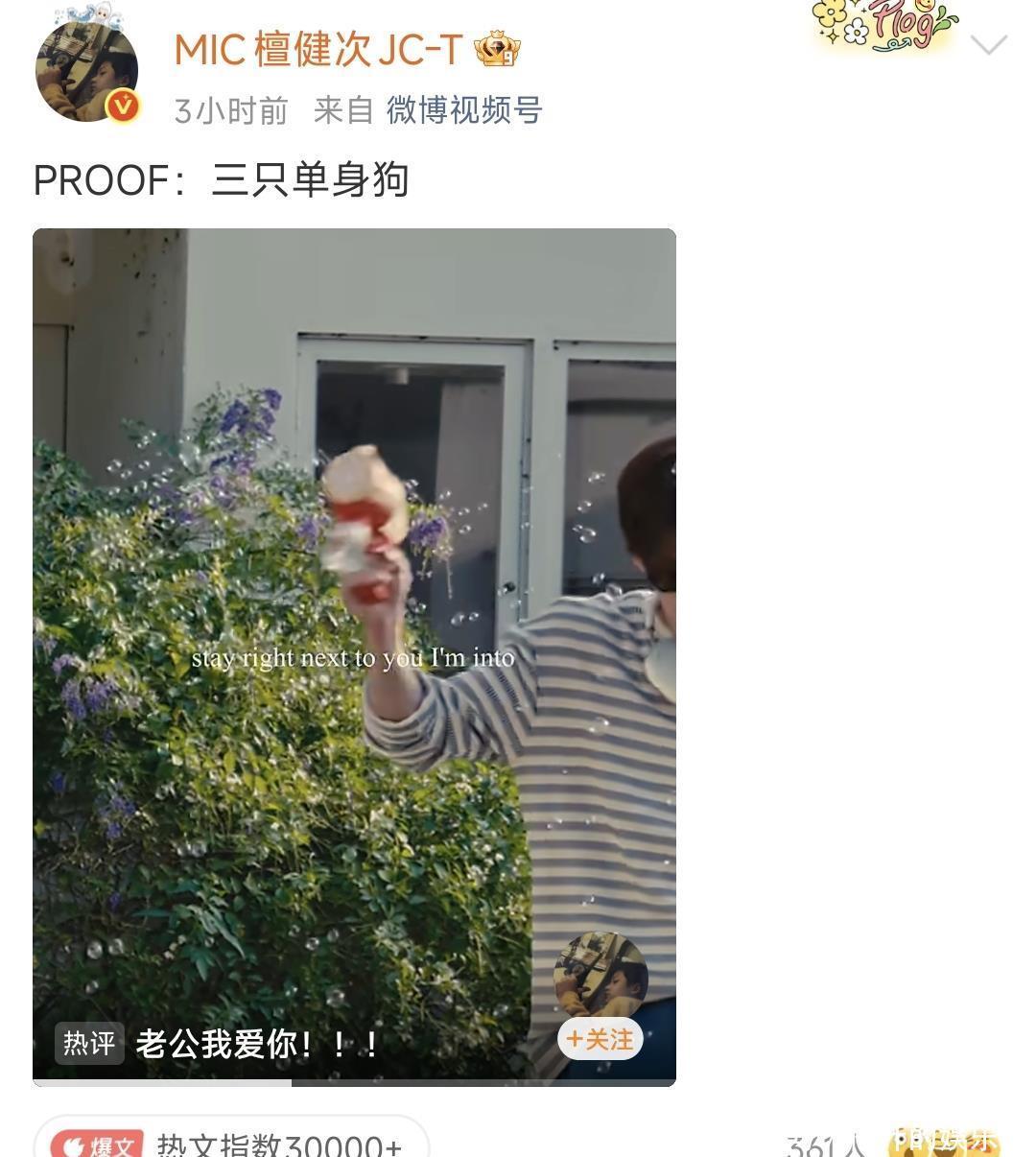Expand the post options chevron
The height and width of the screenshot is (1157, 1036).
988,44
